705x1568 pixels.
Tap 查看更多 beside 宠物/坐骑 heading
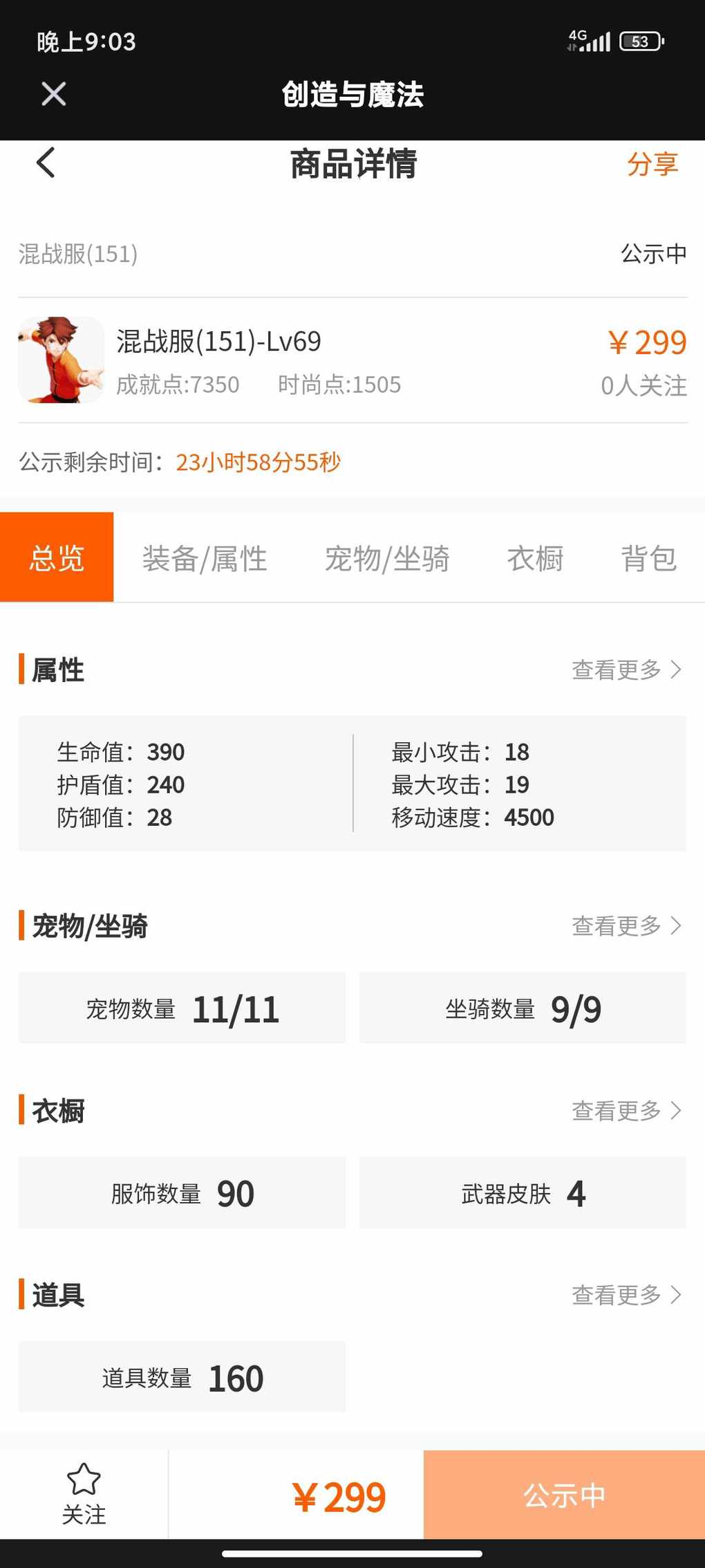626,925
